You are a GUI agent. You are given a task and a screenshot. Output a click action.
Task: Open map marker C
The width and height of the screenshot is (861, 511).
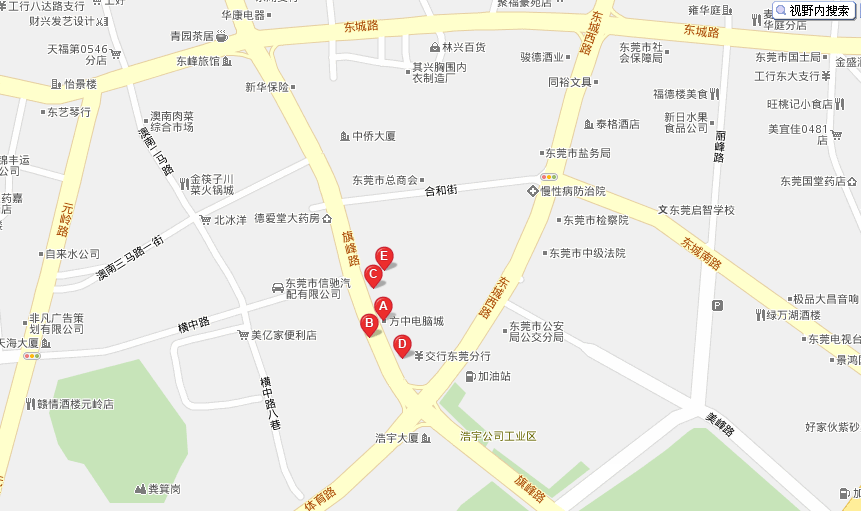pos(373,274)
